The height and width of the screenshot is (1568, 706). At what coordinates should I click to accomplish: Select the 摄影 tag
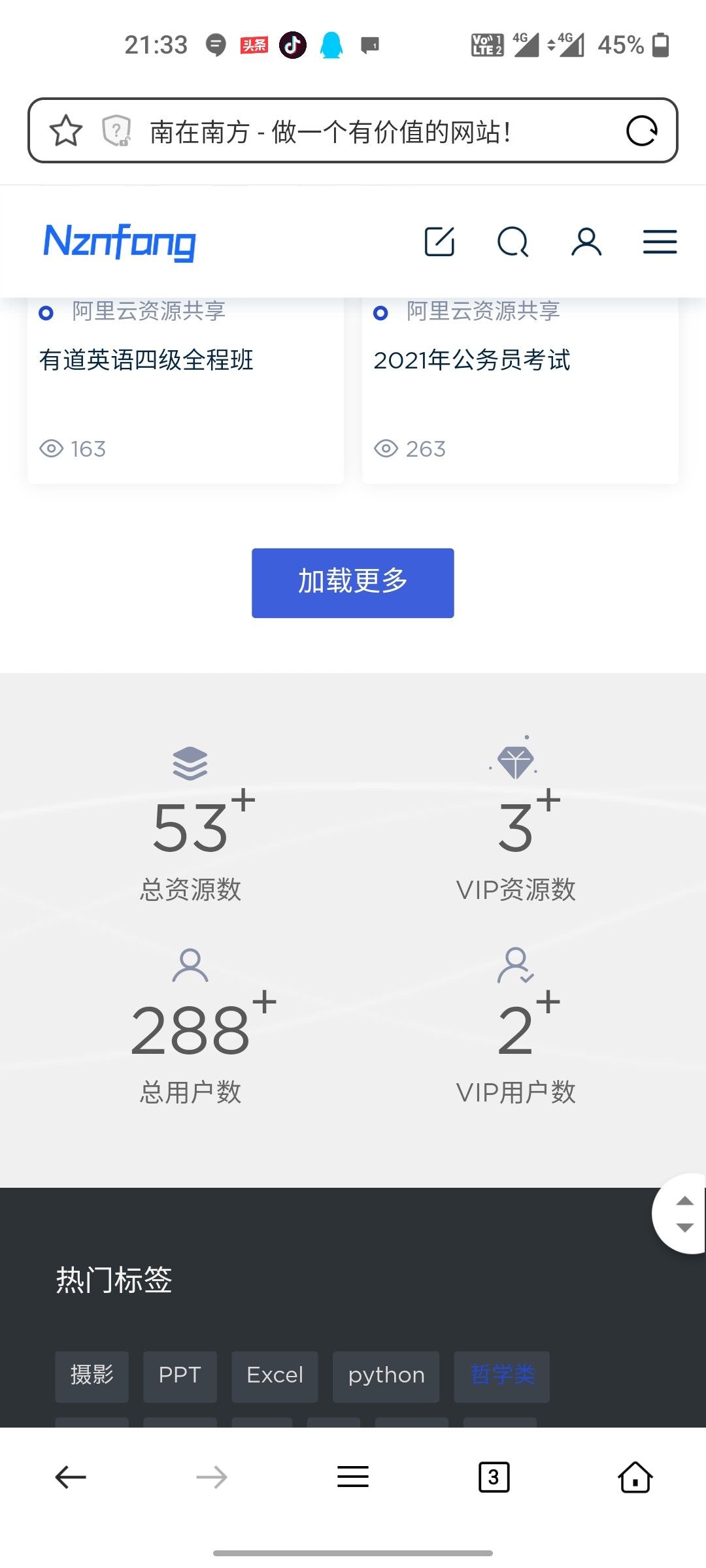[92, 1375]
